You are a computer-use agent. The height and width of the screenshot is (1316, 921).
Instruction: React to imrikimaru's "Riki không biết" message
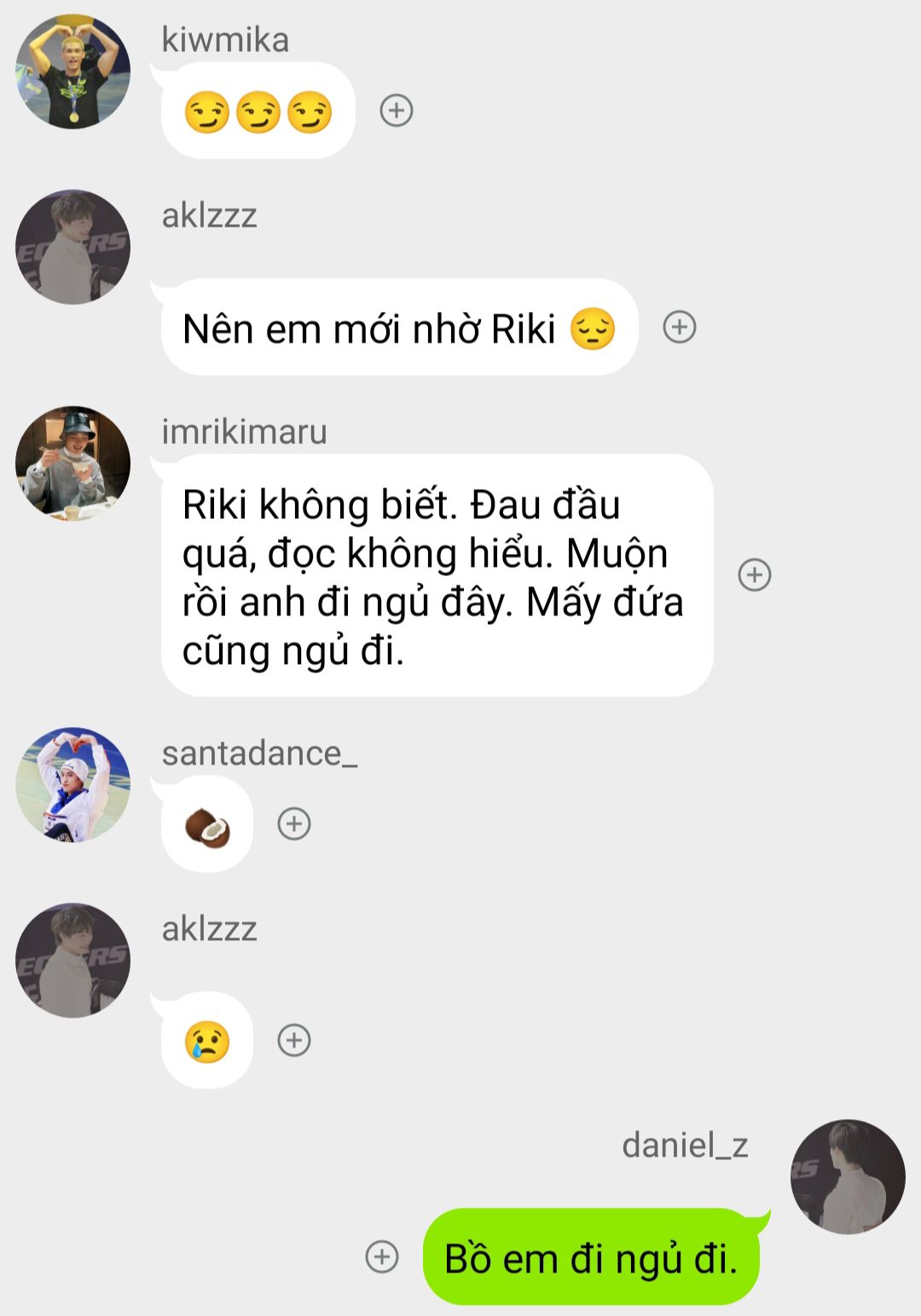pos(755,575)
